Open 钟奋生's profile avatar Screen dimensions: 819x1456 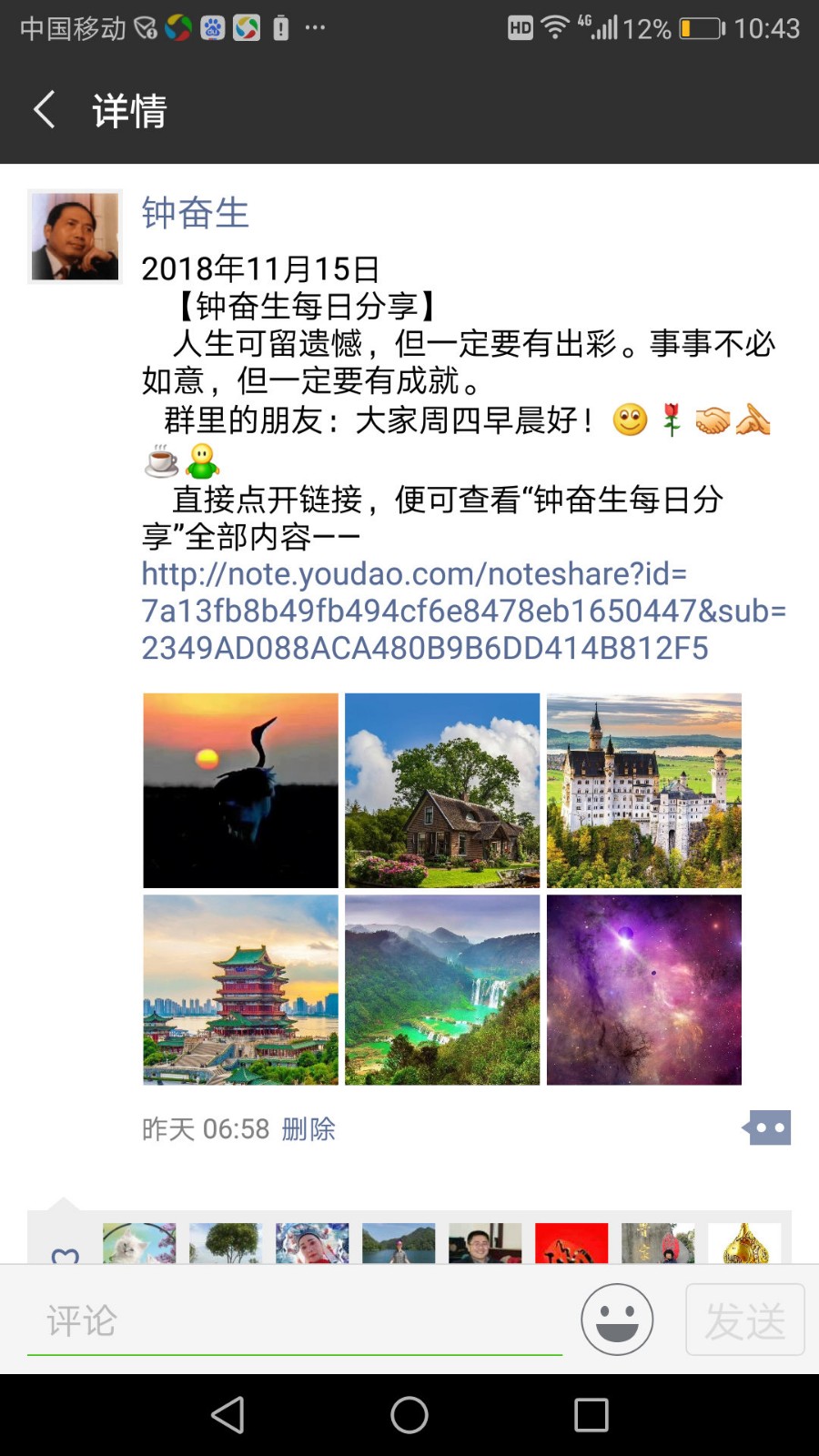[76, 237]
